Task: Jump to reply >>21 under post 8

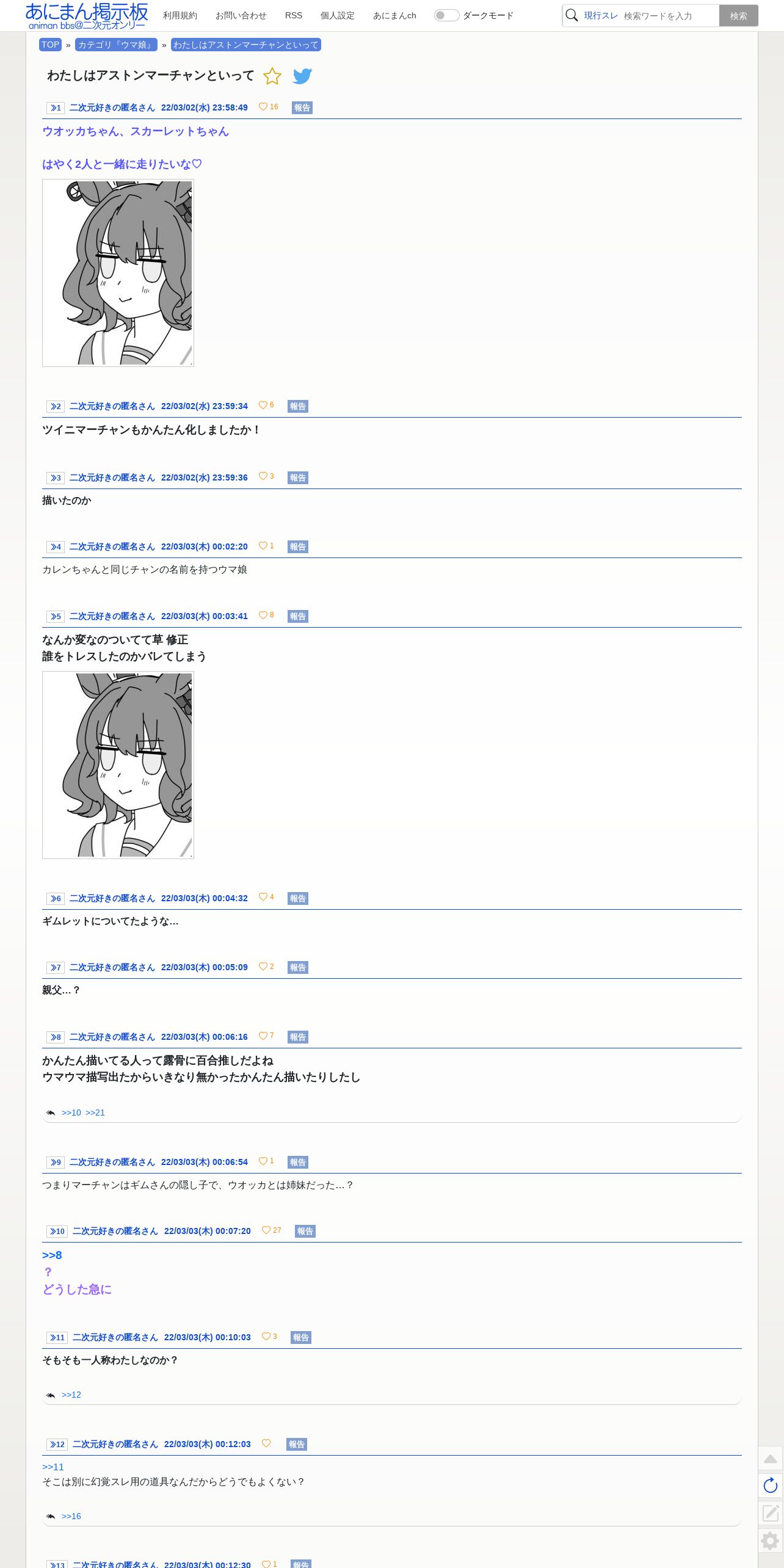Action: 95,1112
